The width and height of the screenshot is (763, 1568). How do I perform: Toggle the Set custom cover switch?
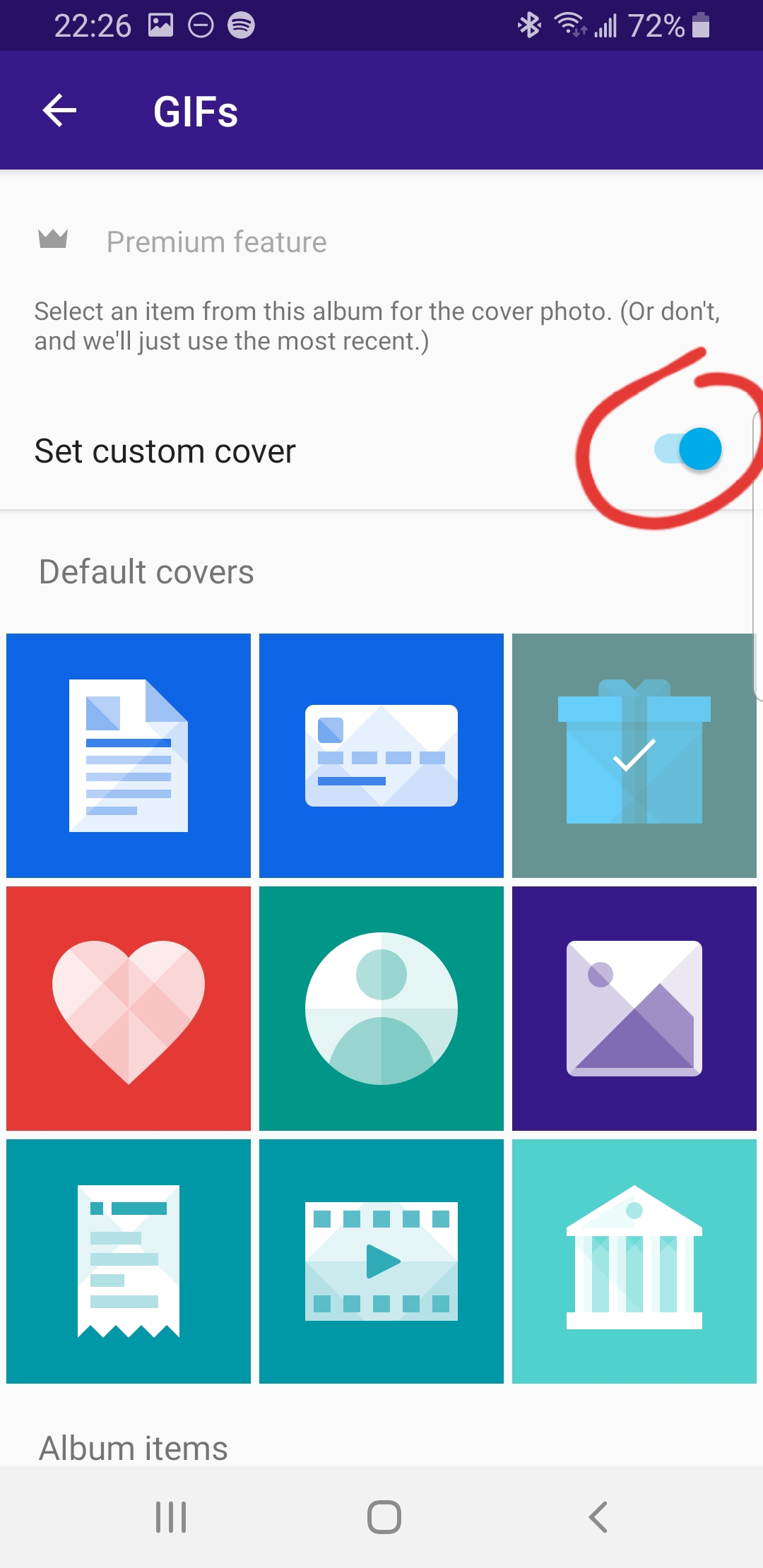(x=688, y=449)
